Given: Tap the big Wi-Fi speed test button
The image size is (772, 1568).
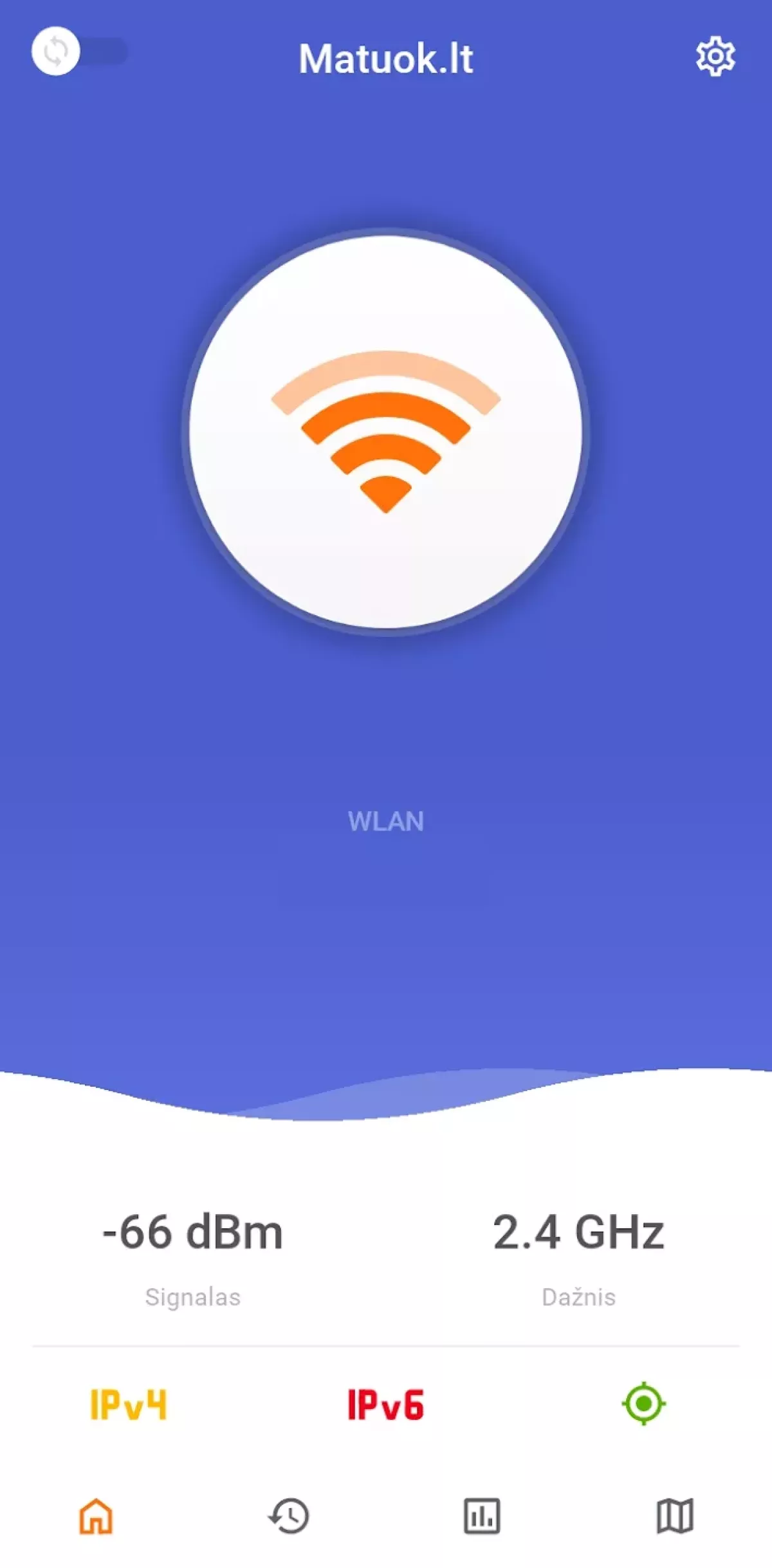Looking at the screenshot, I should [x=385, y=432].
